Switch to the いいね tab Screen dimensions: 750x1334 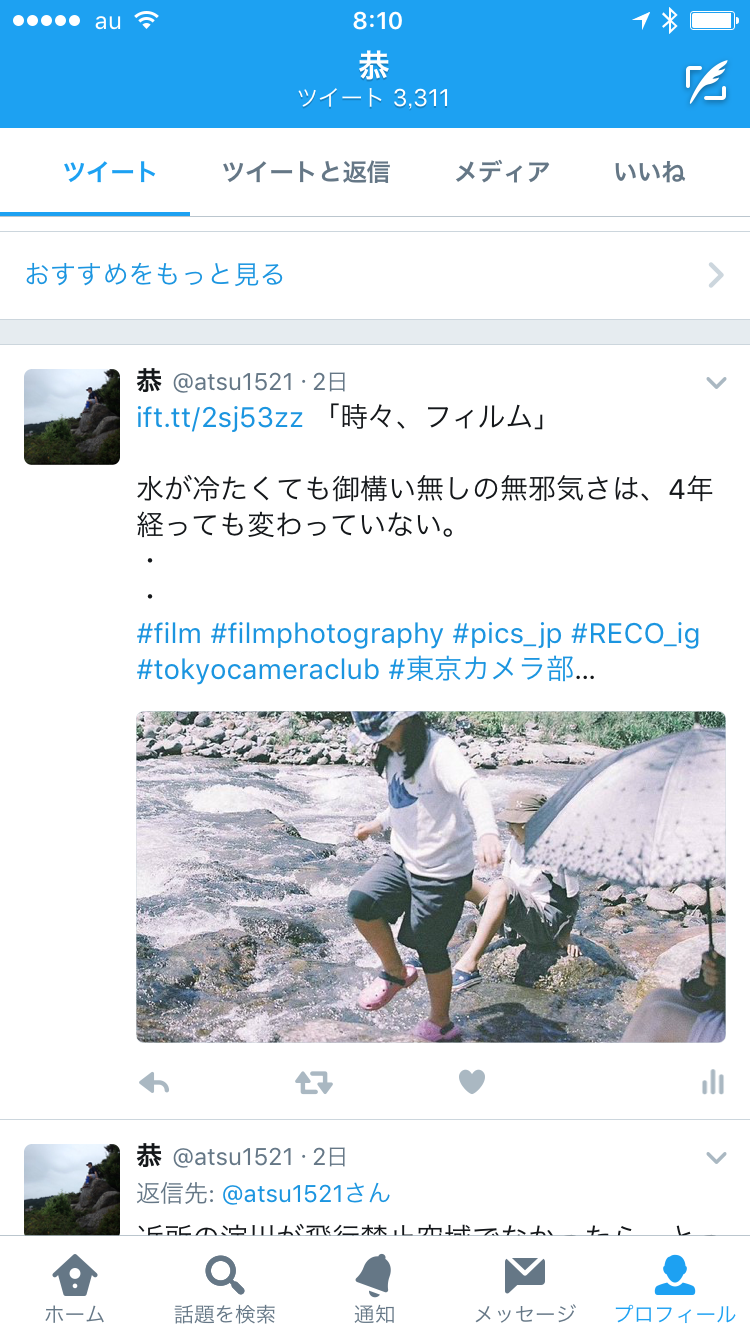pos(650,172)
